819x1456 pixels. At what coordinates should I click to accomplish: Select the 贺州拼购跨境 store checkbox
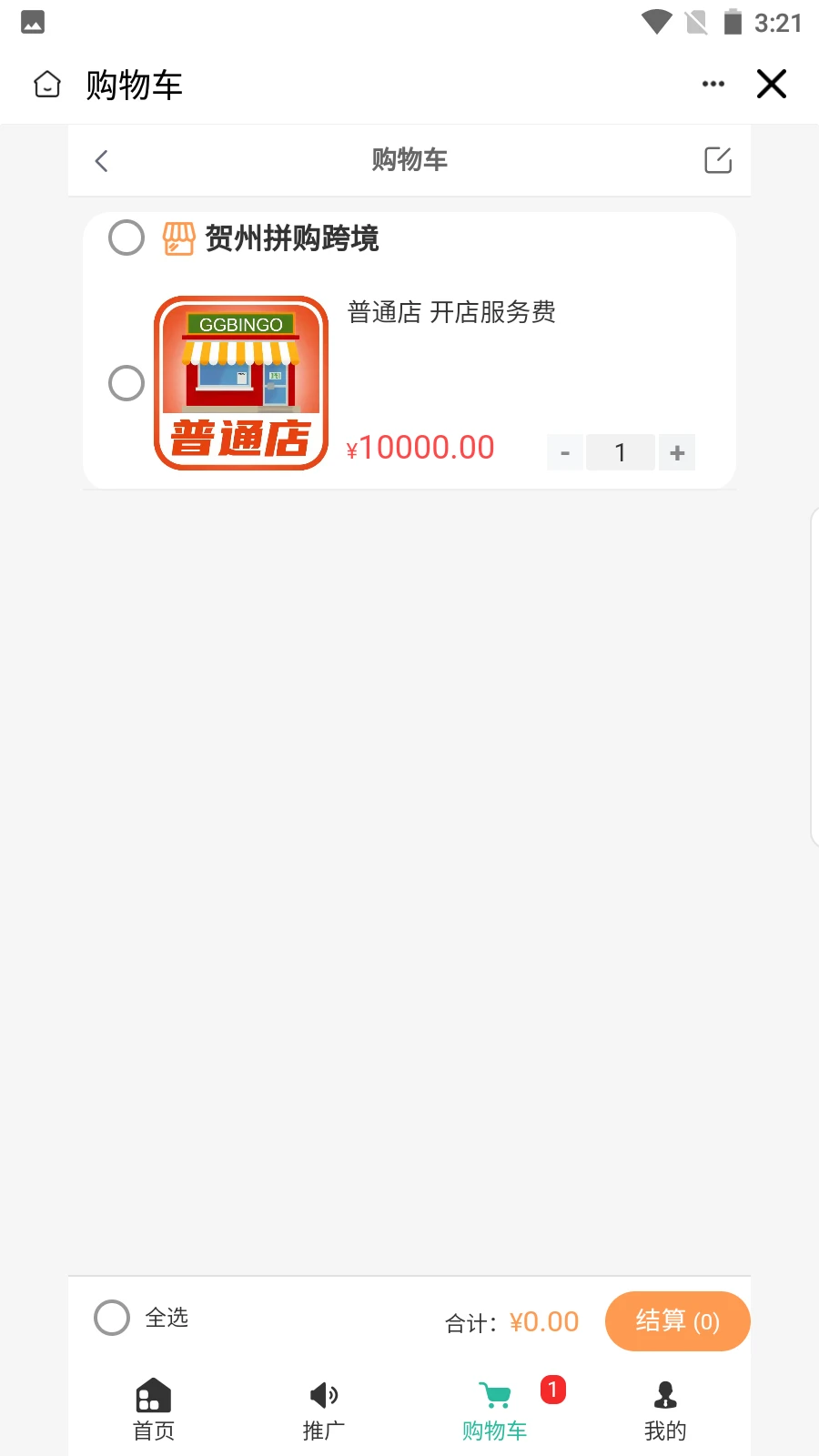(126, 238)
